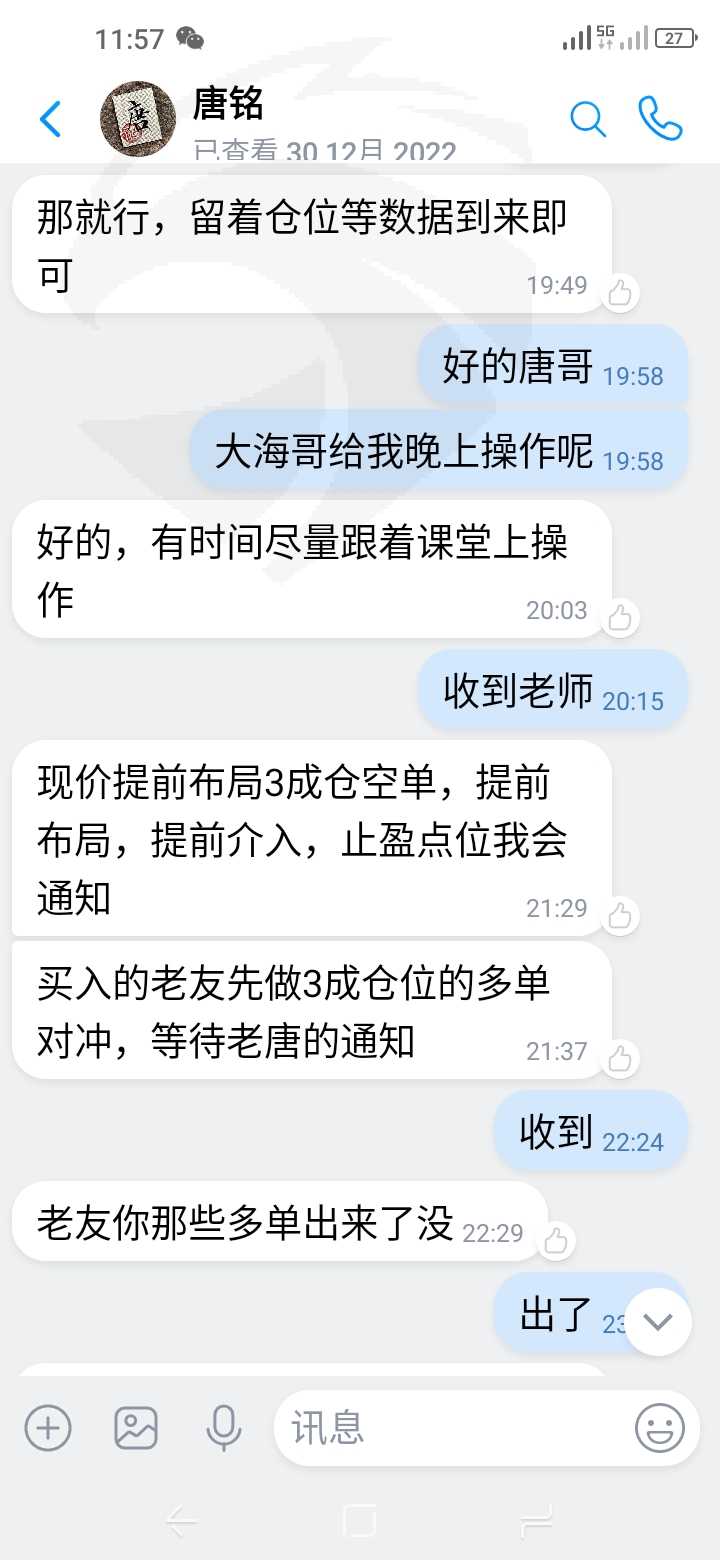Image resolution: width=720 pixels, height=1560 pixels.
Task: Open 唐铭's profile avatar
Action: point(138,120)
